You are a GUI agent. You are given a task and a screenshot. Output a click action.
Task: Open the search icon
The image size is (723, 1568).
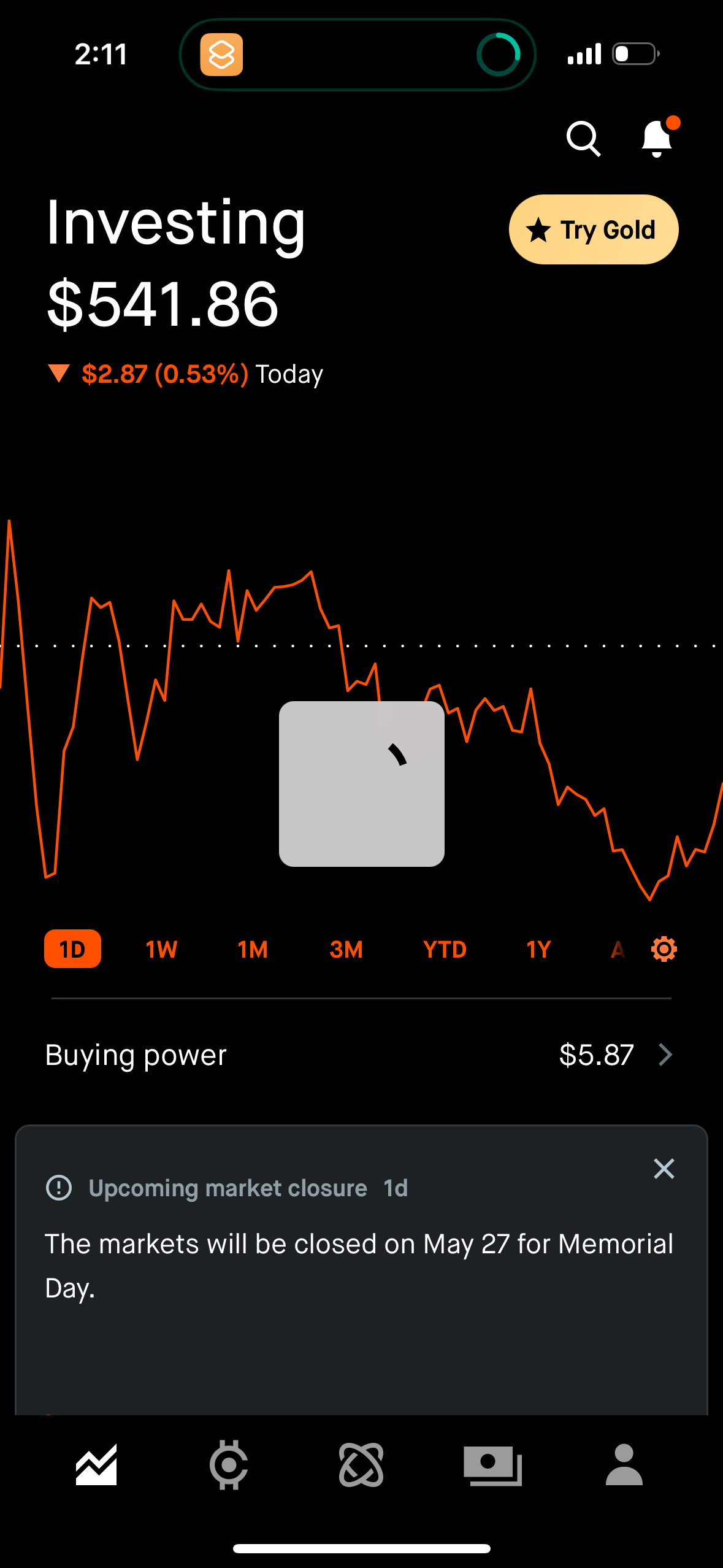[583, 139]
